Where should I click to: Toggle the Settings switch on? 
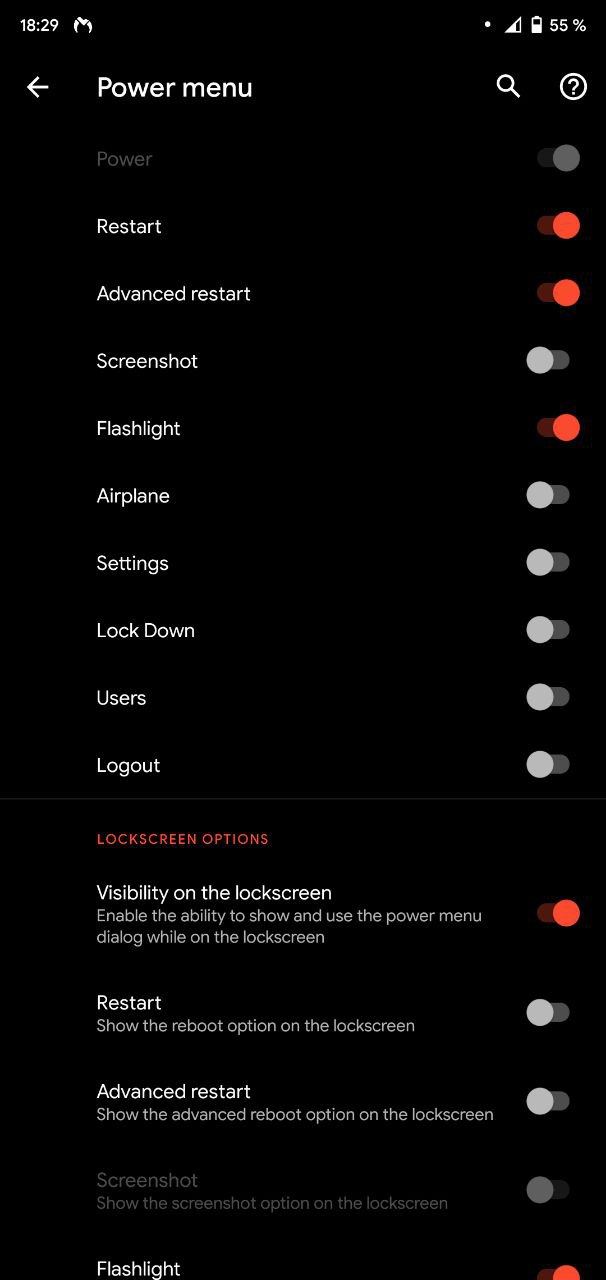548,563
